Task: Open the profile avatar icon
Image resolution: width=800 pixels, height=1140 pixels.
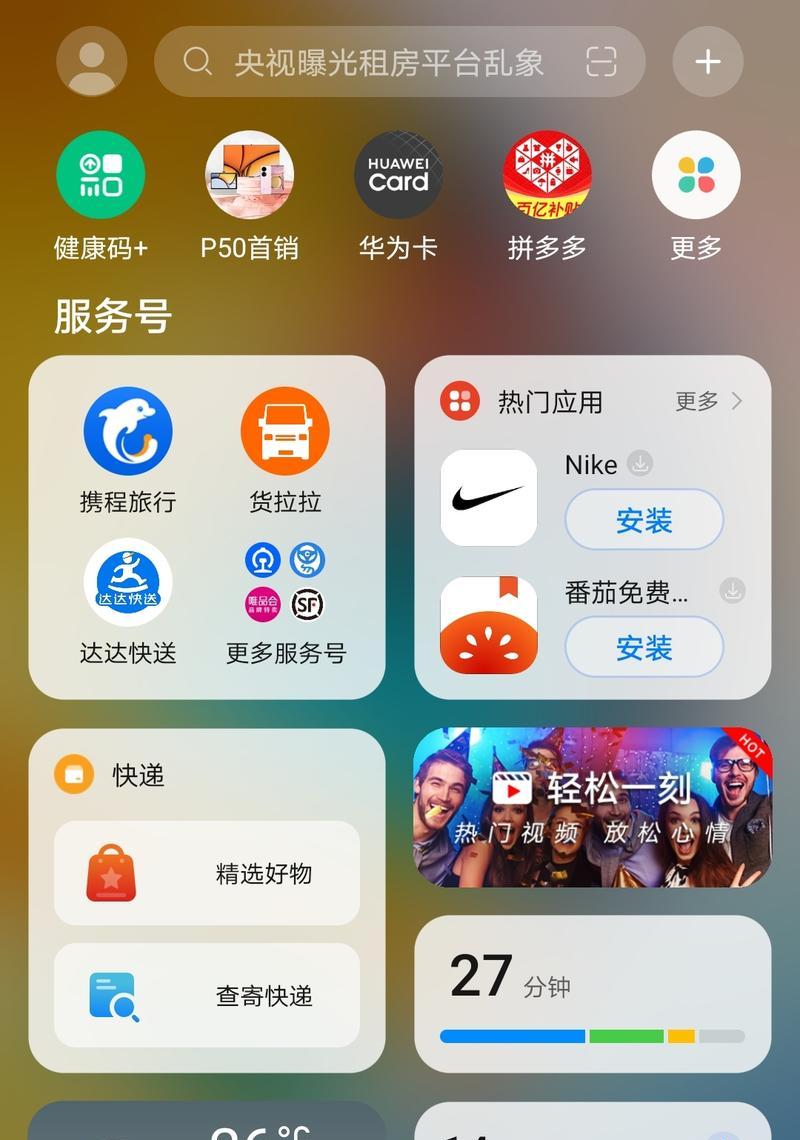Action: 91,62
